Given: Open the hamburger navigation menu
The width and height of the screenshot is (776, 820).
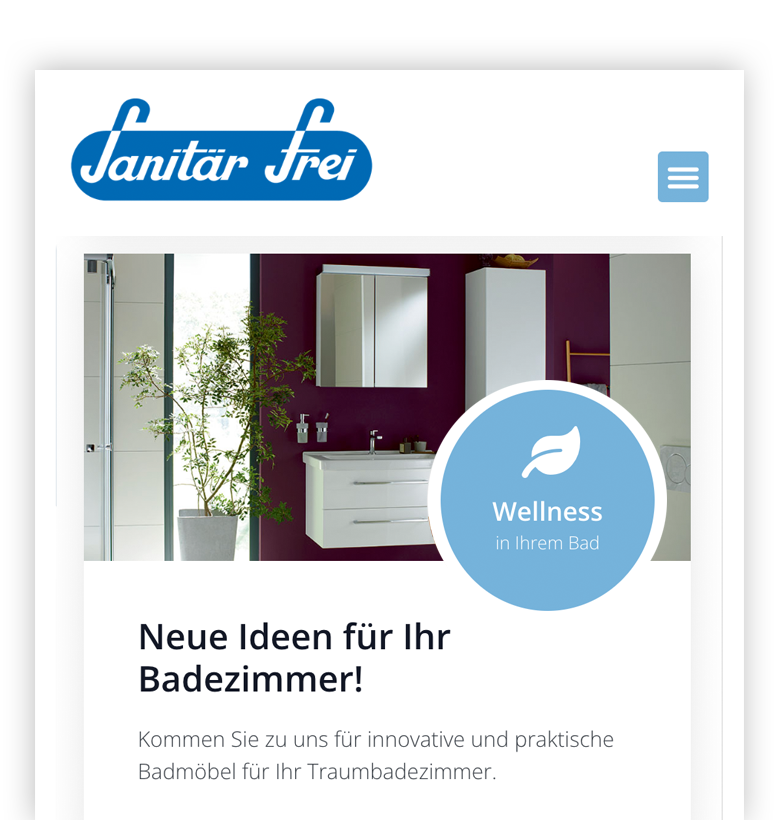Looking at the screenshot, I should click(x=683, y=177).
